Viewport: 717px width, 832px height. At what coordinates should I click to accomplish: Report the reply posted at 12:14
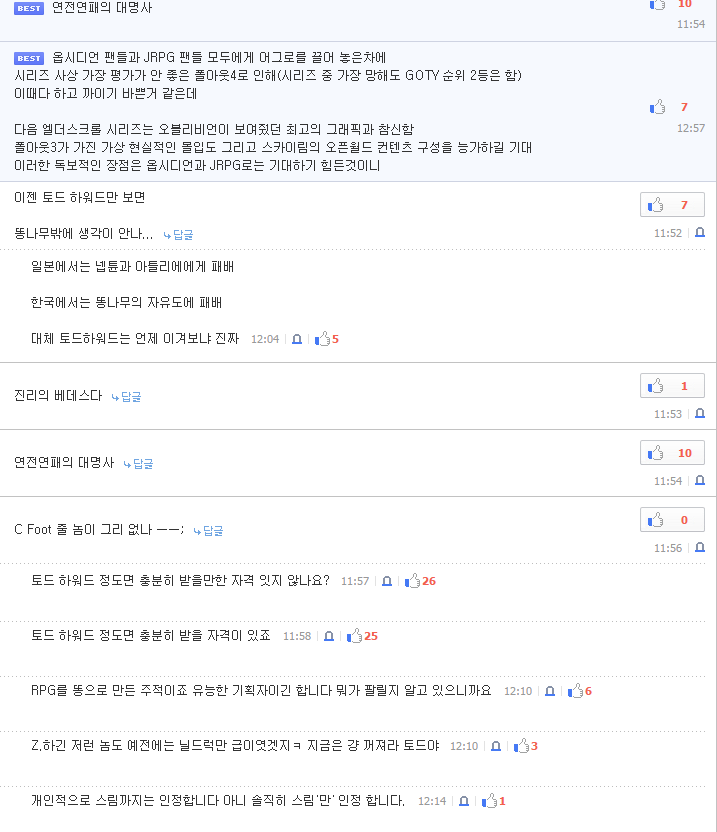tap(463, 801)
